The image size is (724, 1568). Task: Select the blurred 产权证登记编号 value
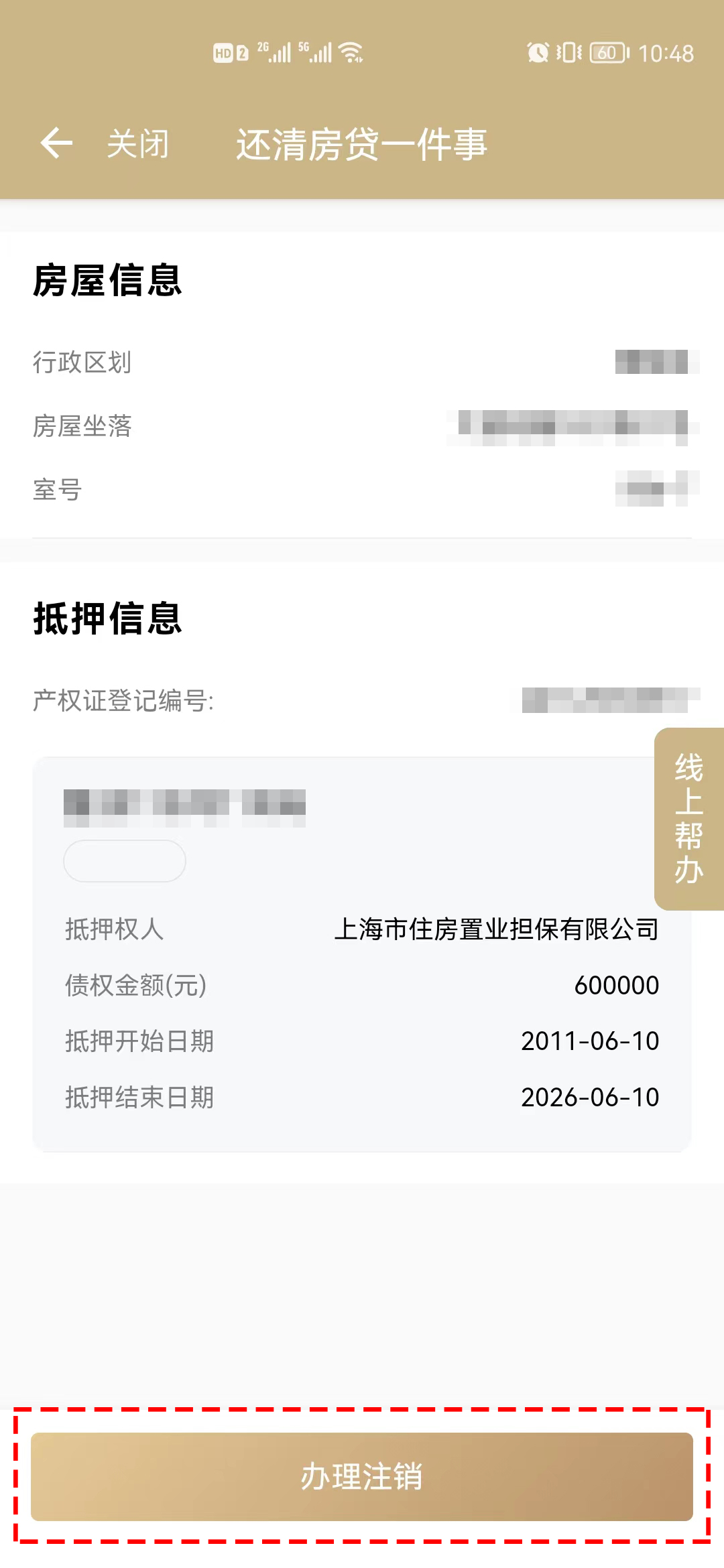pyautogui.click(x=609, y=700)
